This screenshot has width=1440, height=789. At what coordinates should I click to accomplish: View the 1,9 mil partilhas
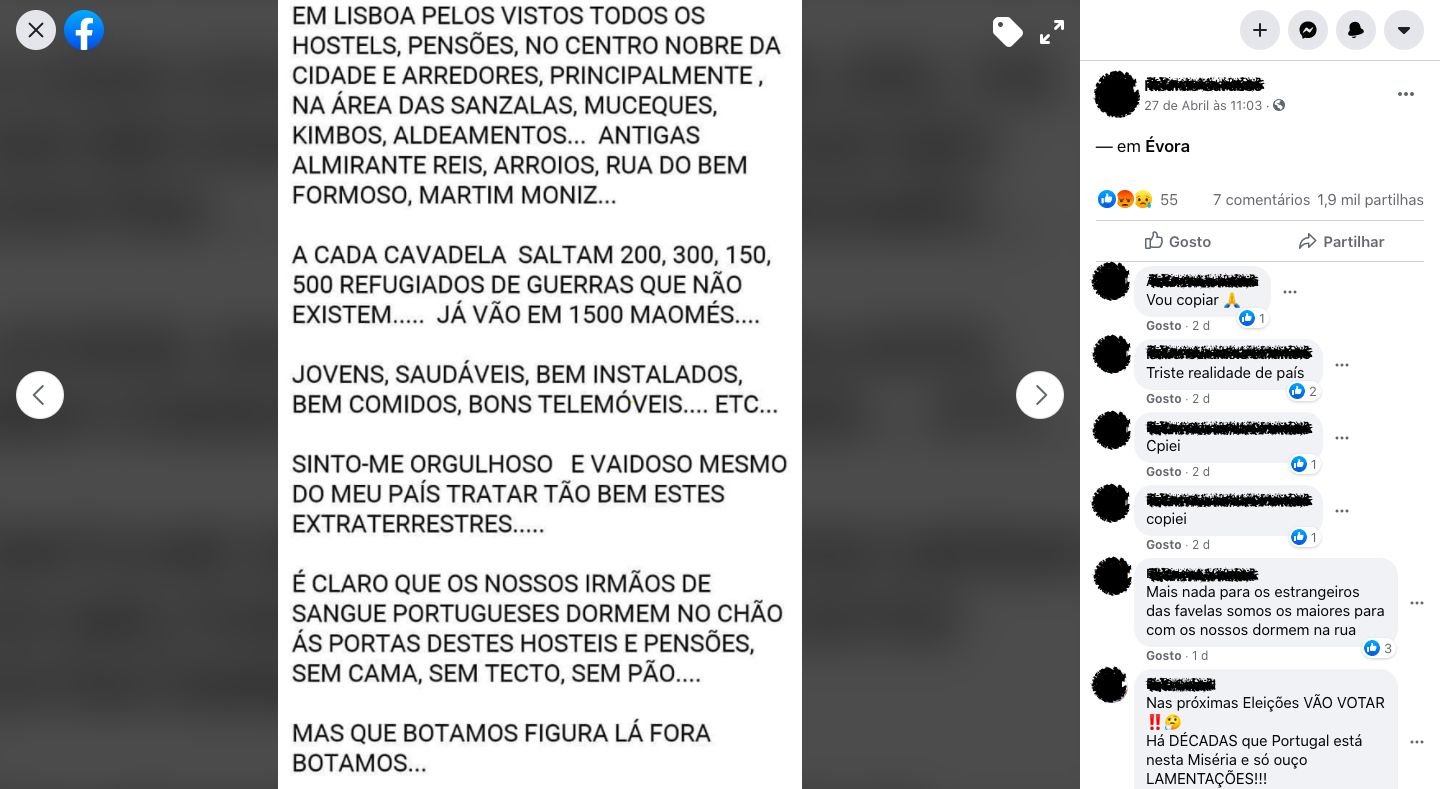(x=1370, y=200)
